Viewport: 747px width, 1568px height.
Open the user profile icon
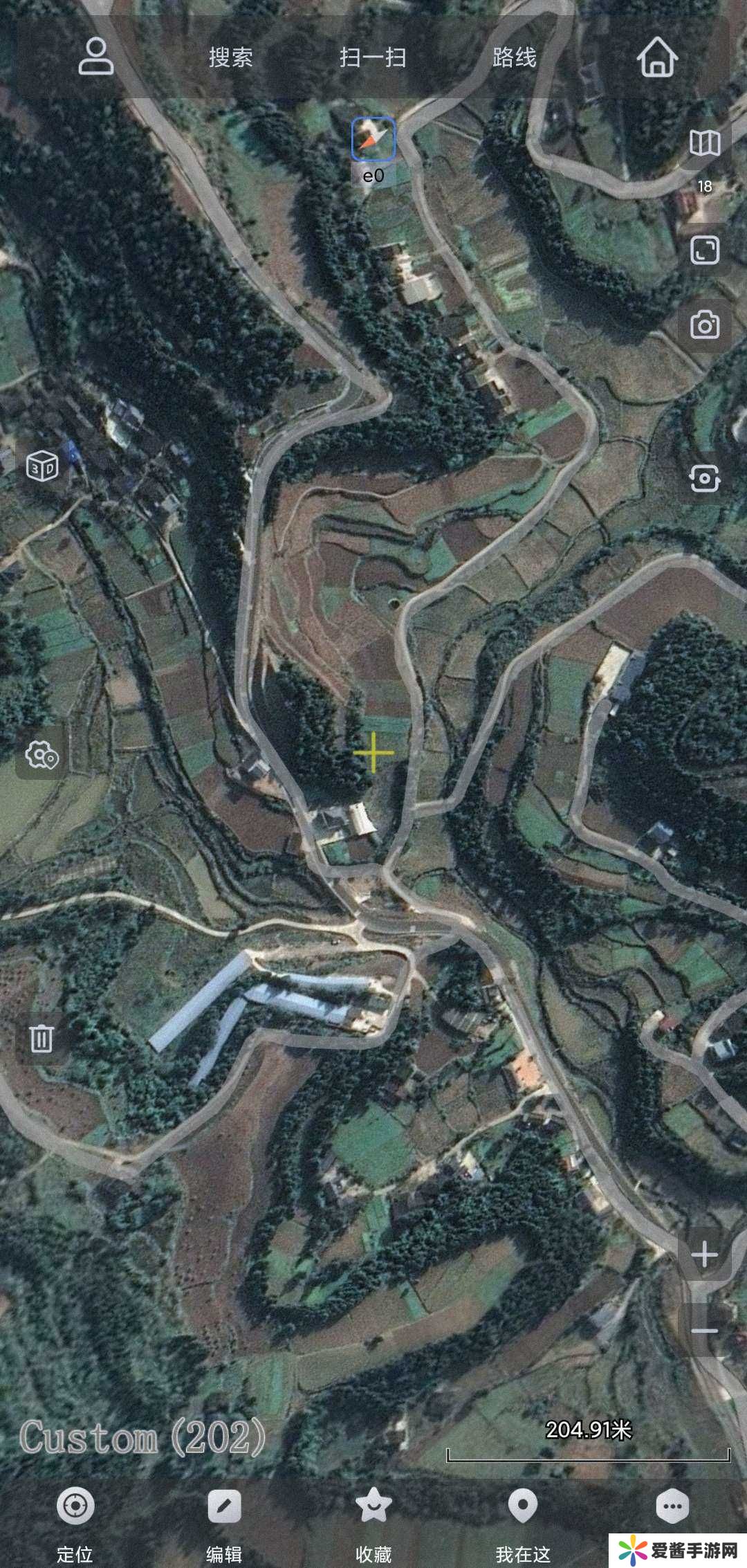[x=95, y=57]
